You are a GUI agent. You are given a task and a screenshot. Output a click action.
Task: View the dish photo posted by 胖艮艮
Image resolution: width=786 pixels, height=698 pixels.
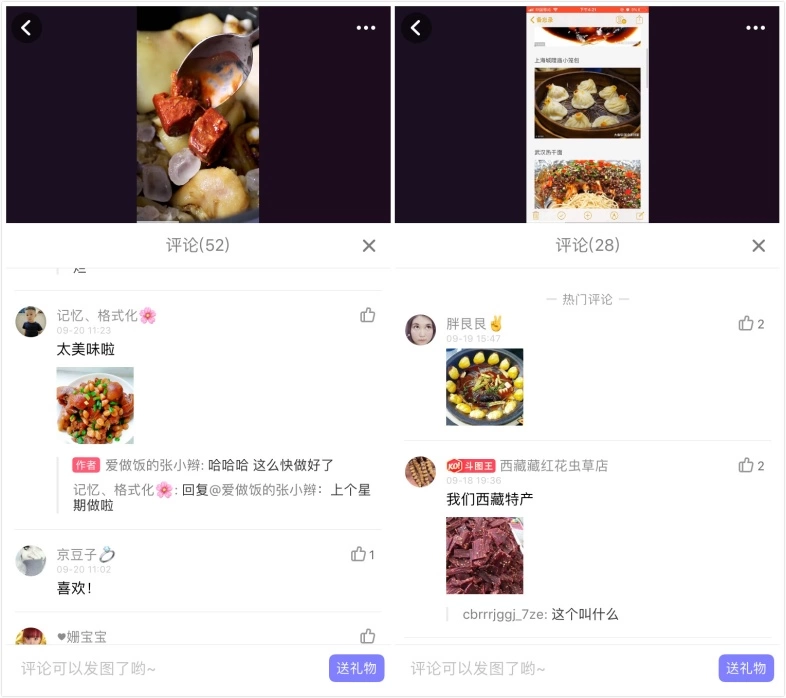pyautogui.click(x=484, y=387)
